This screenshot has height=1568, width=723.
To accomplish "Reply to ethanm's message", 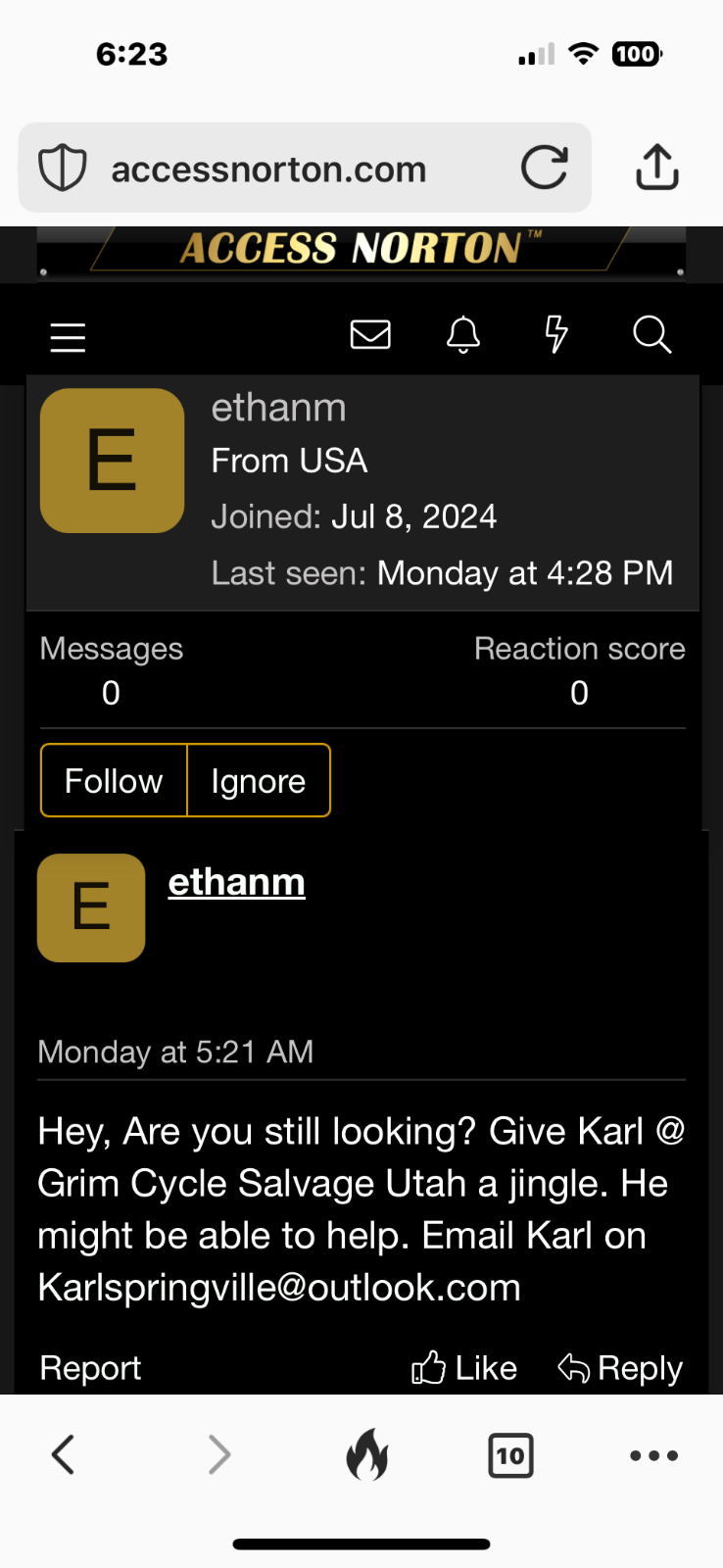I will point(620,1368).
